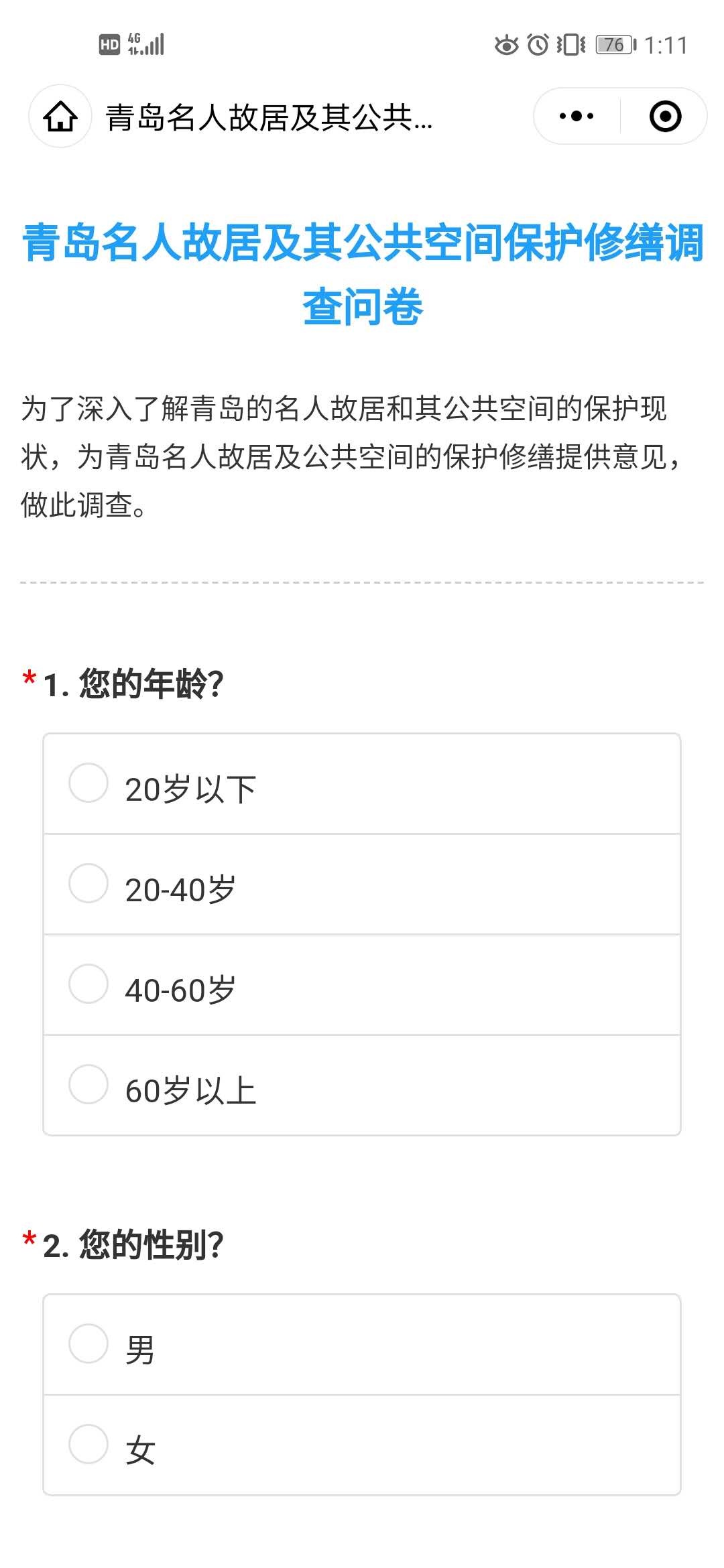
Task: Pick the 40-60岁 age option
Action: pyautogui.click(x=88, y=984)
